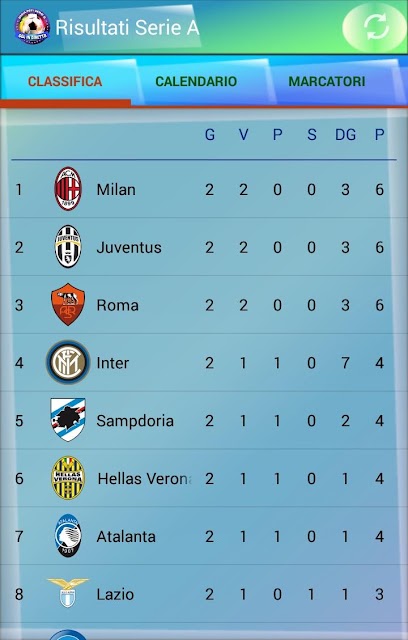This screenshot has height=640, width=408.
Task: Open the Sampdoria team row
Action: 204,420
